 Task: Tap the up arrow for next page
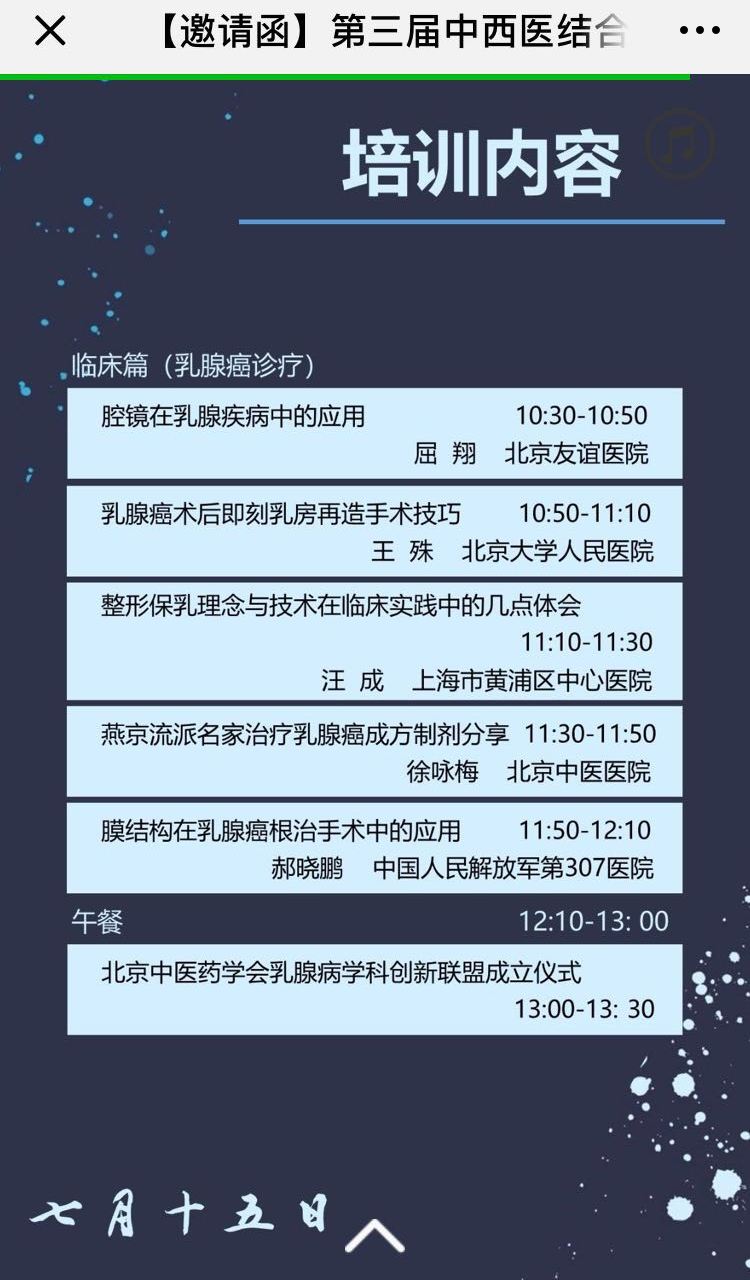click(x=374, y=1237)
